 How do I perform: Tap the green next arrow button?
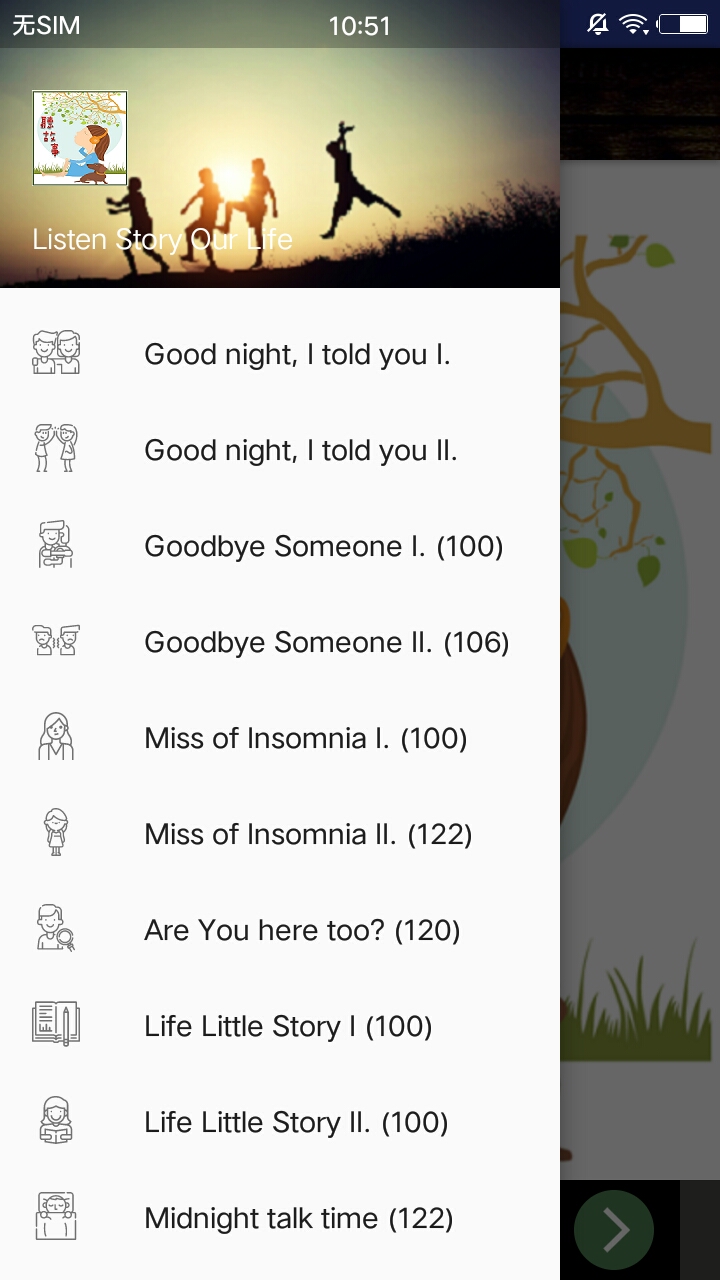click(x=614, y=1230)
